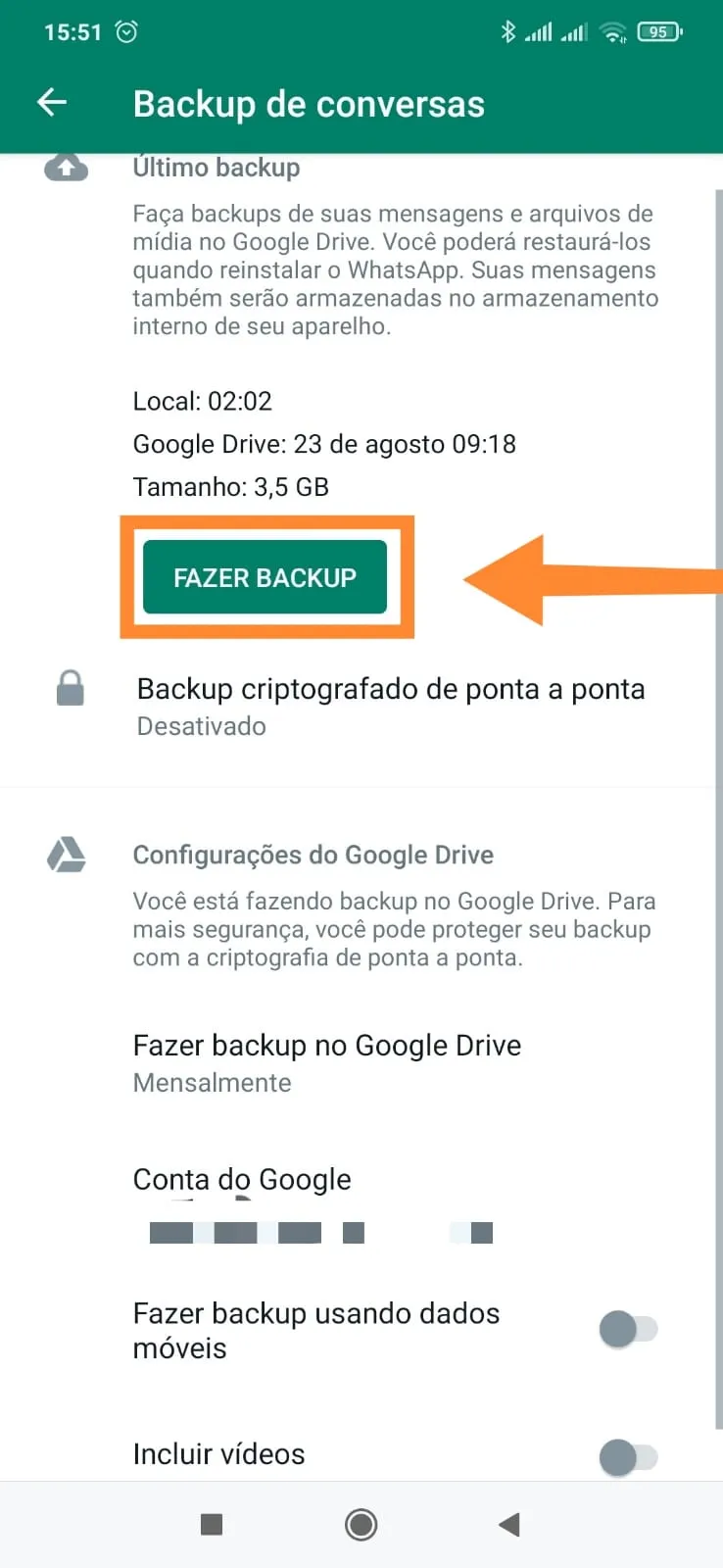The width and height of the screenshot is (723, 1568).
Task: Tap the green Fazer backup progress area
Action: click(x=265, y=578)
